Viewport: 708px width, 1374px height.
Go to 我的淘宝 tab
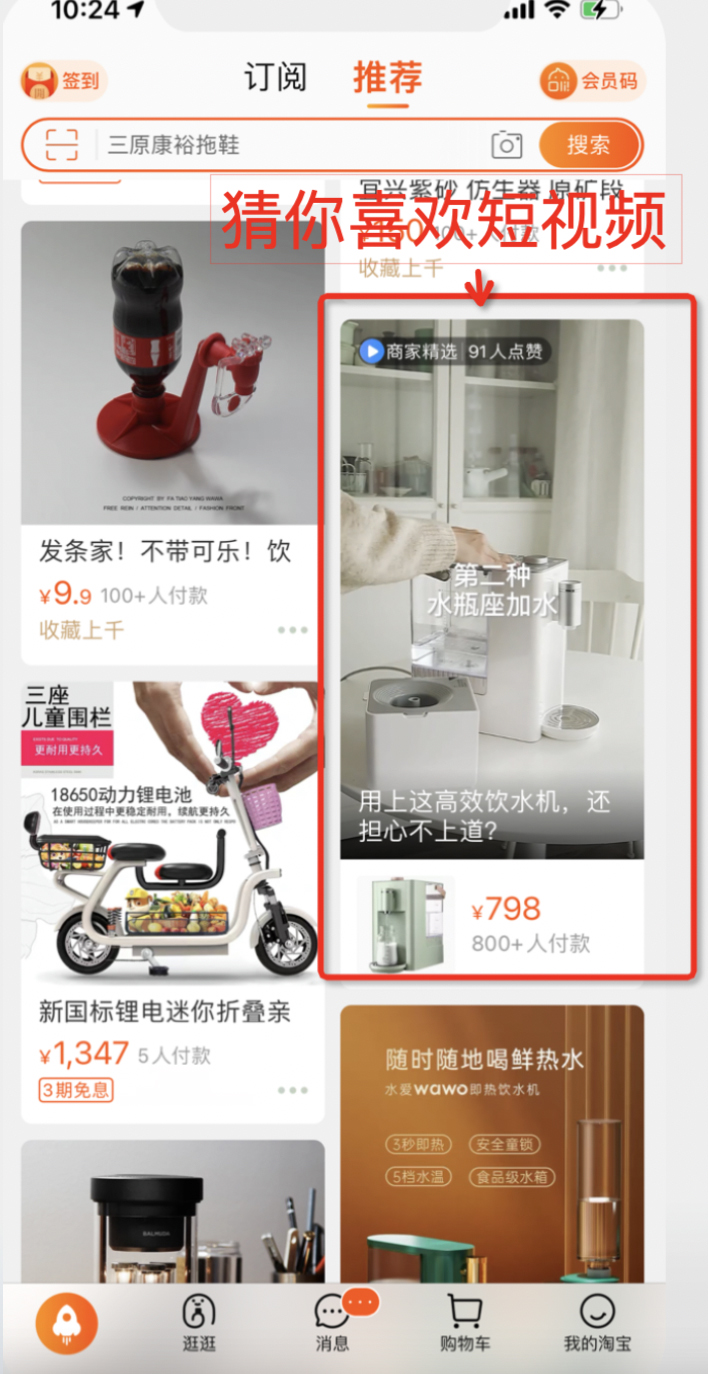pyautogui.click(x=597, y=1323)
